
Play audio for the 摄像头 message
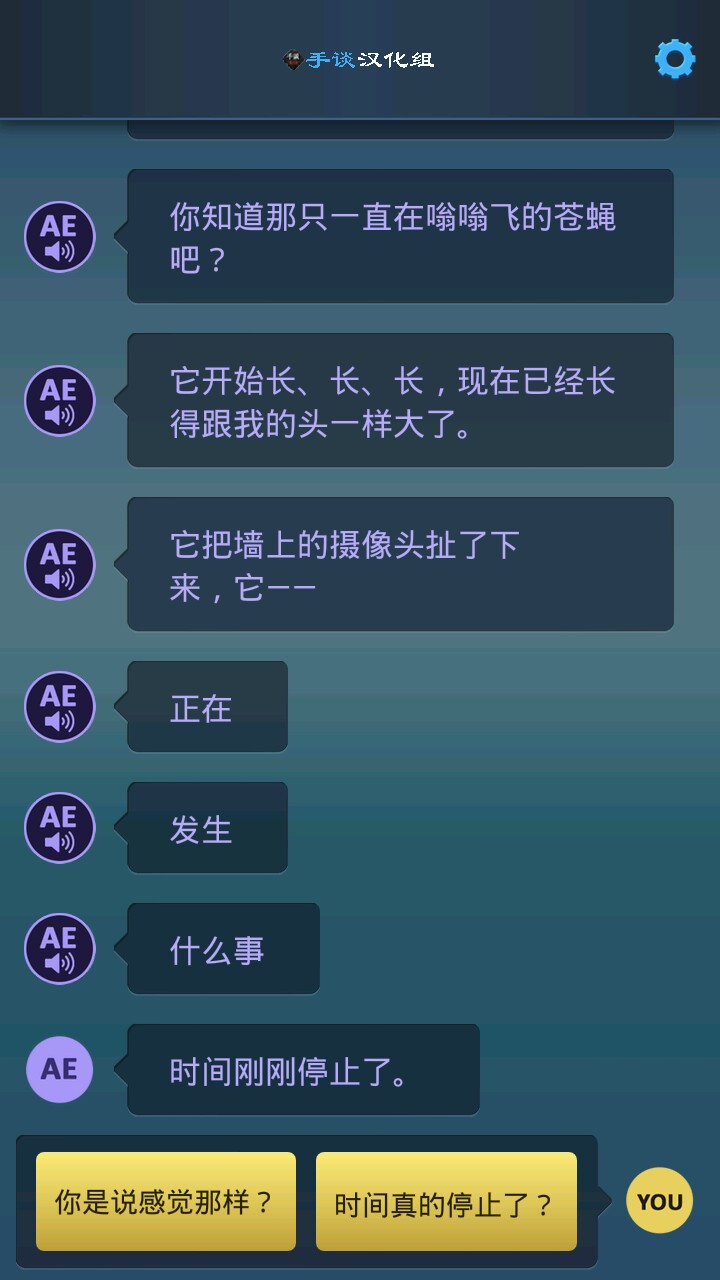click(59, 564)
